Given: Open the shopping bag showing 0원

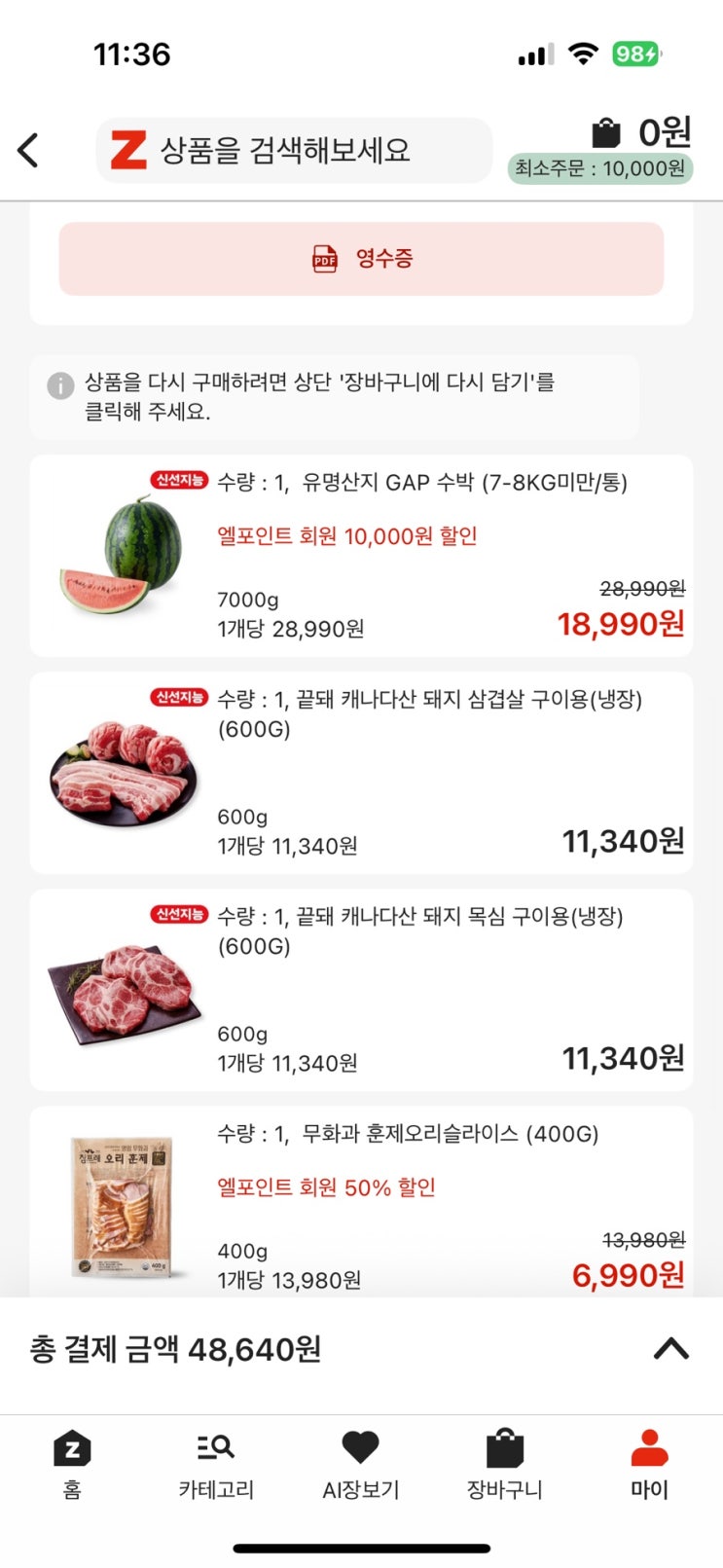Looking at the screenshot, I should point(641,133).
